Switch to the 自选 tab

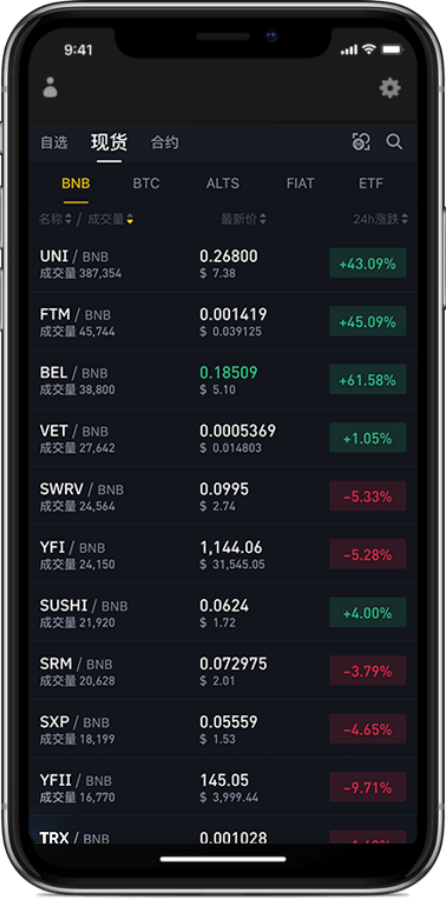pyautogui.click(x=54, y=142)
